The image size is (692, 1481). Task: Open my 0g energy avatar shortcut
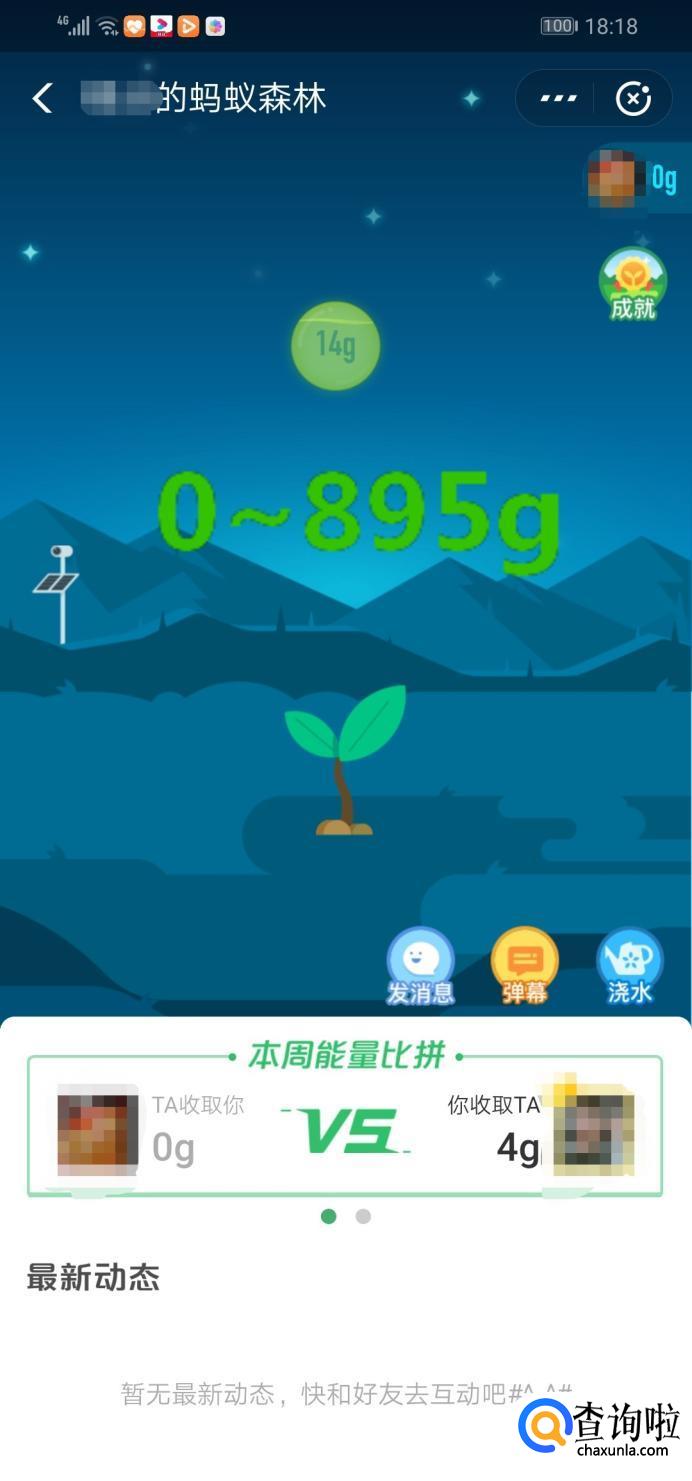[x=635, y=179]
